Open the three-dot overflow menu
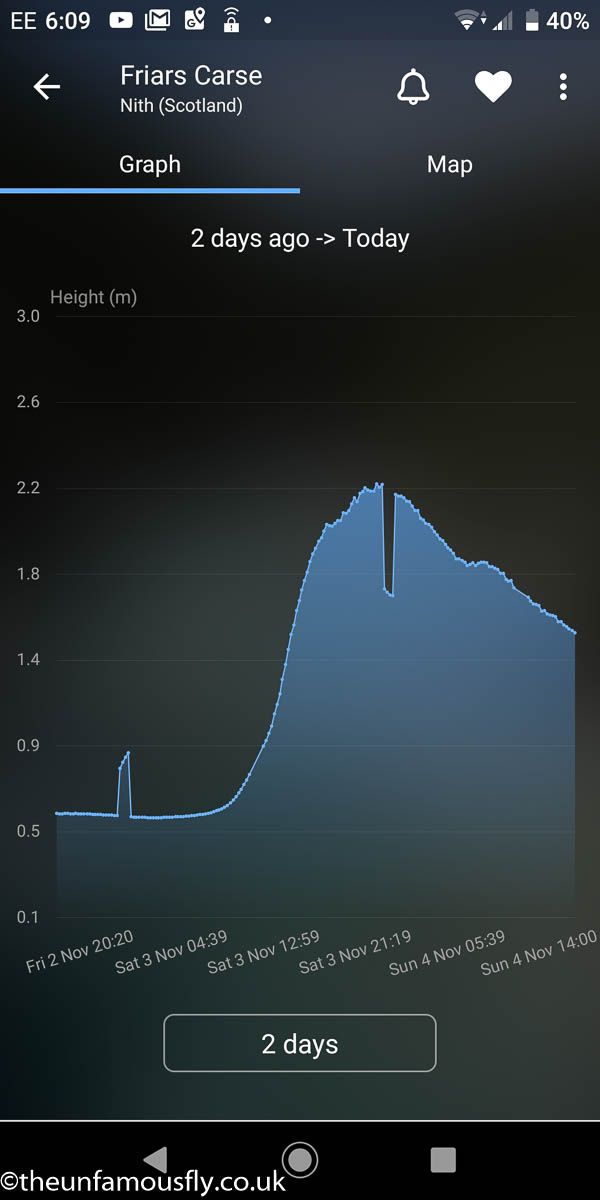600x1200 pixels. pos(563,87)
